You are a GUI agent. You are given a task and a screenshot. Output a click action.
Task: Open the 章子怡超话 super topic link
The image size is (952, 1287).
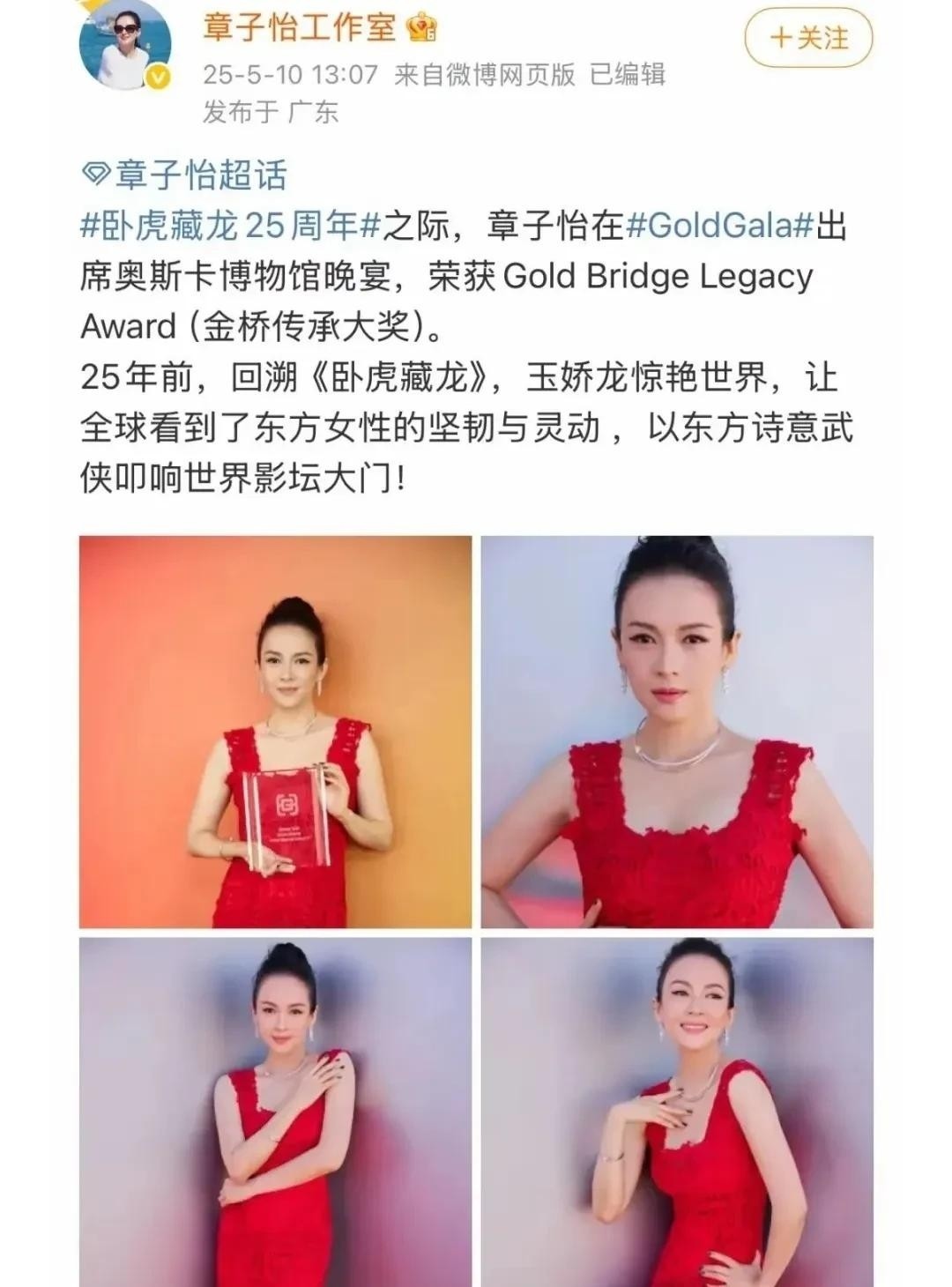click(x=185, y=176)
